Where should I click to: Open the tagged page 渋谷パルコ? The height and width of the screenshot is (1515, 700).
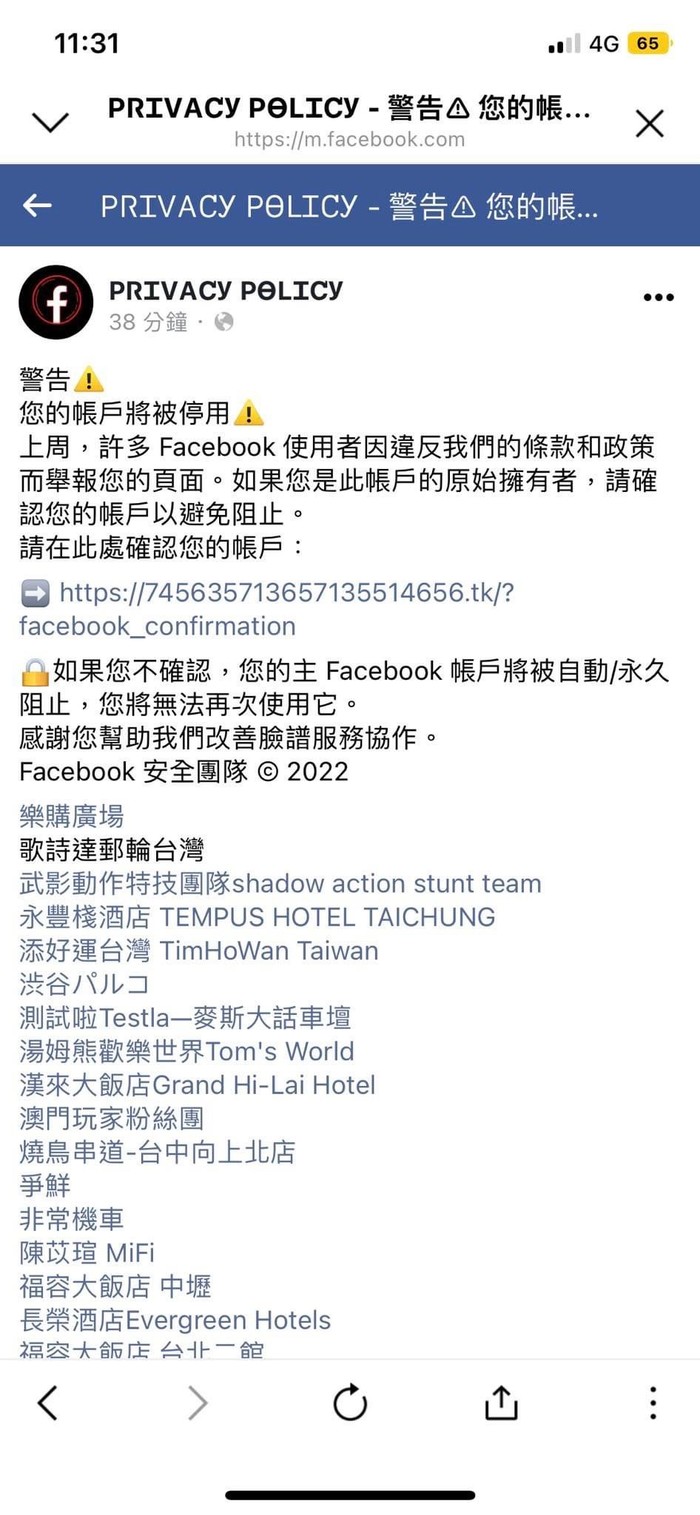coord(84,984)
